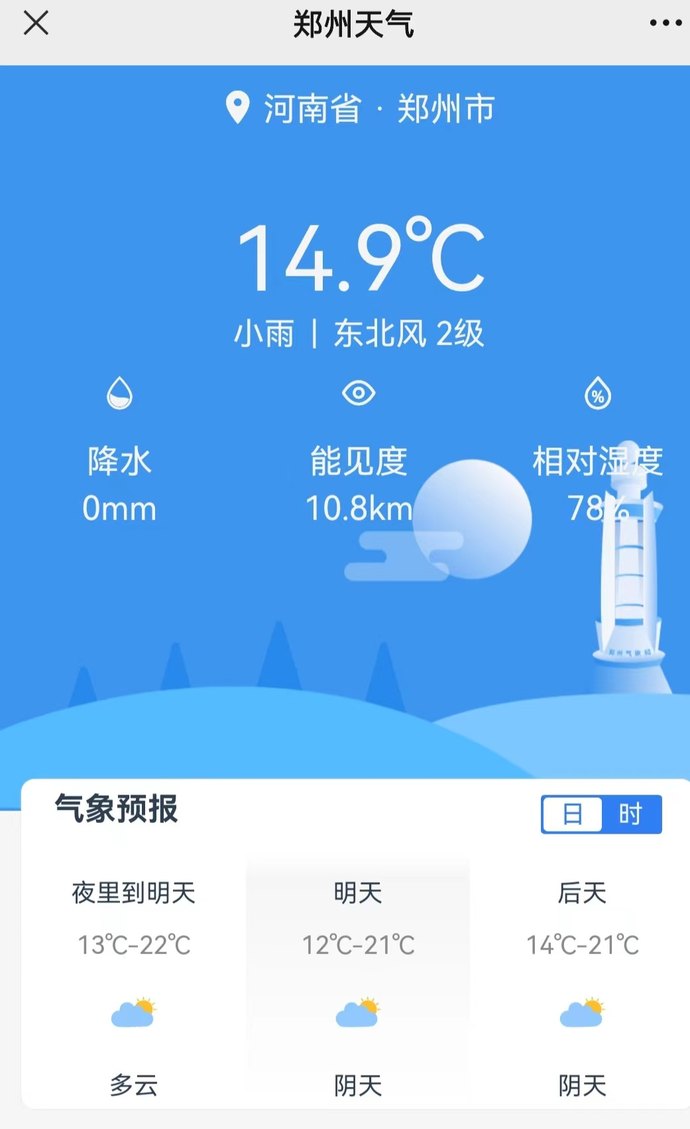Show the 后天 forecast card
Viewport: 690px width, 1129px height.
pos(582,985)
